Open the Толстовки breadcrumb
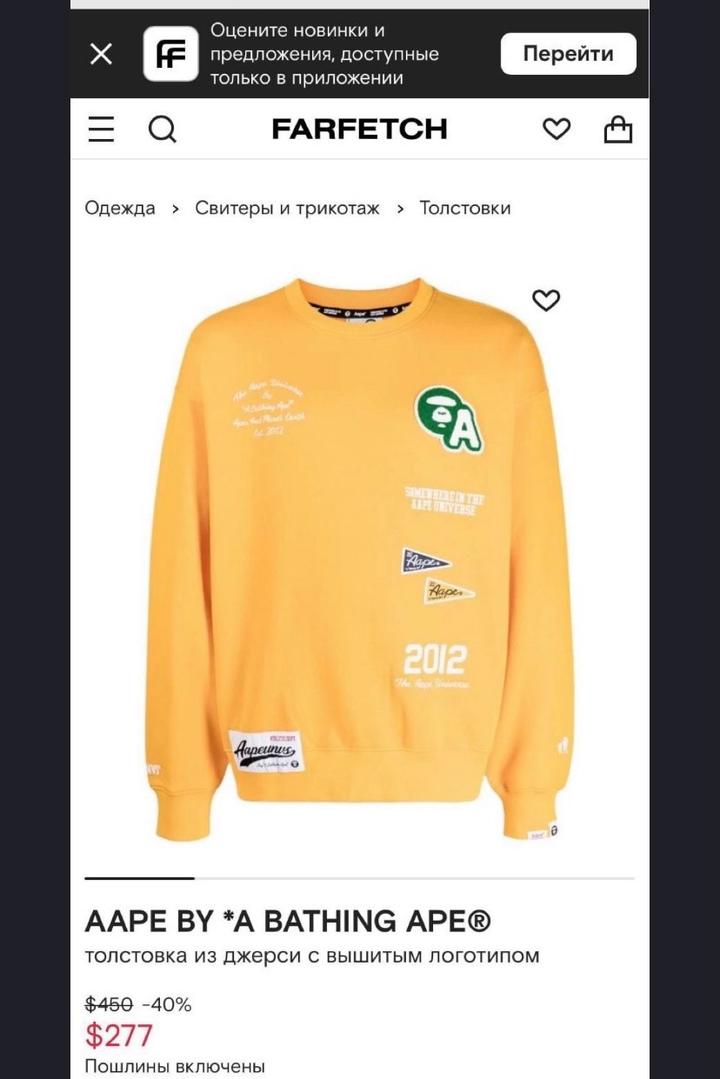 tap(465, 208)
